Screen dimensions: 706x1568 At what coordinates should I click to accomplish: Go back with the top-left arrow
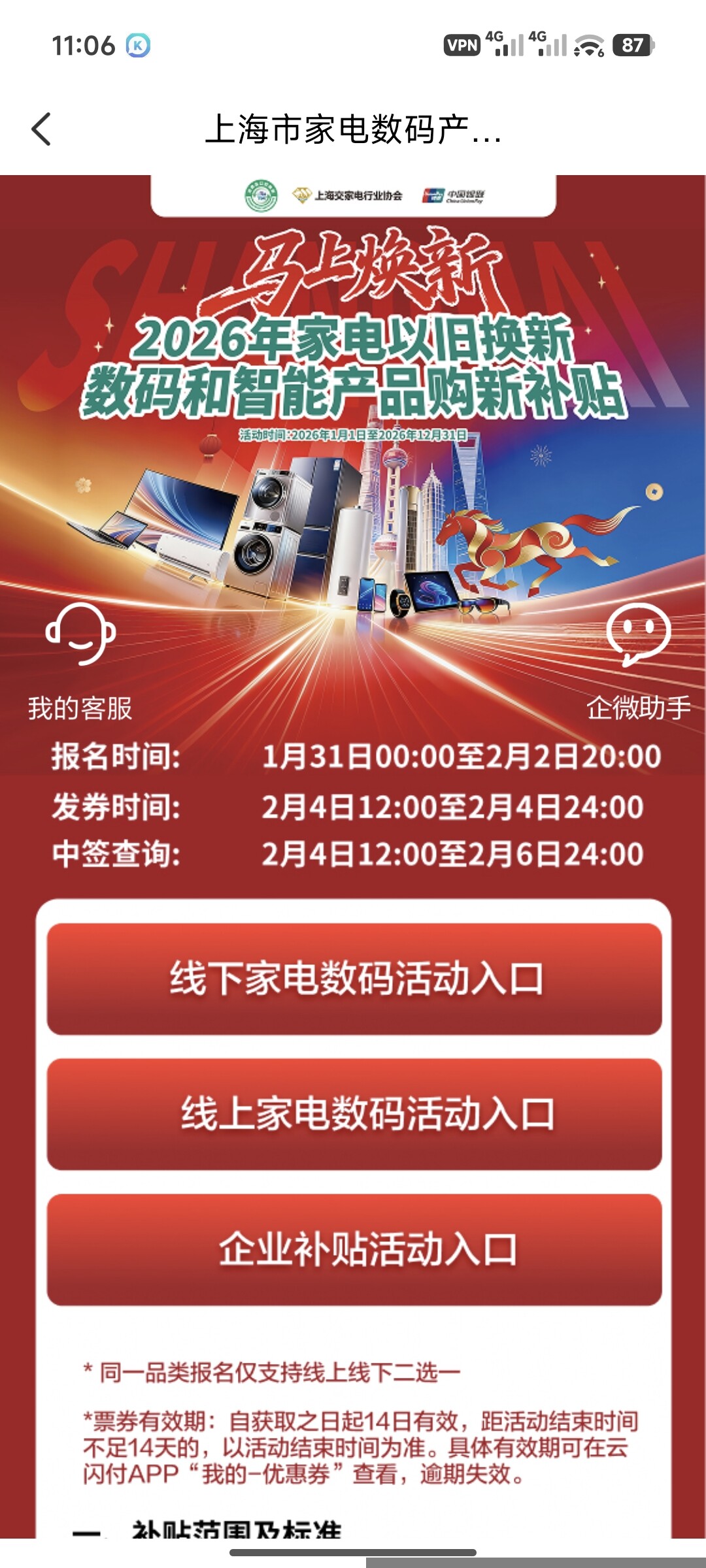tap(41, 129)
